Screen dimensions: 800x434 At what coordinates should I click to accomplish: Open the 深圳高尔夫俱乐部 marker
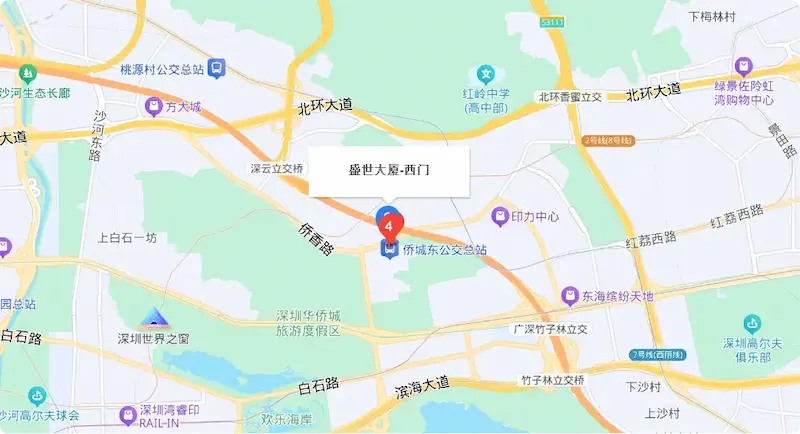point(753,323)
